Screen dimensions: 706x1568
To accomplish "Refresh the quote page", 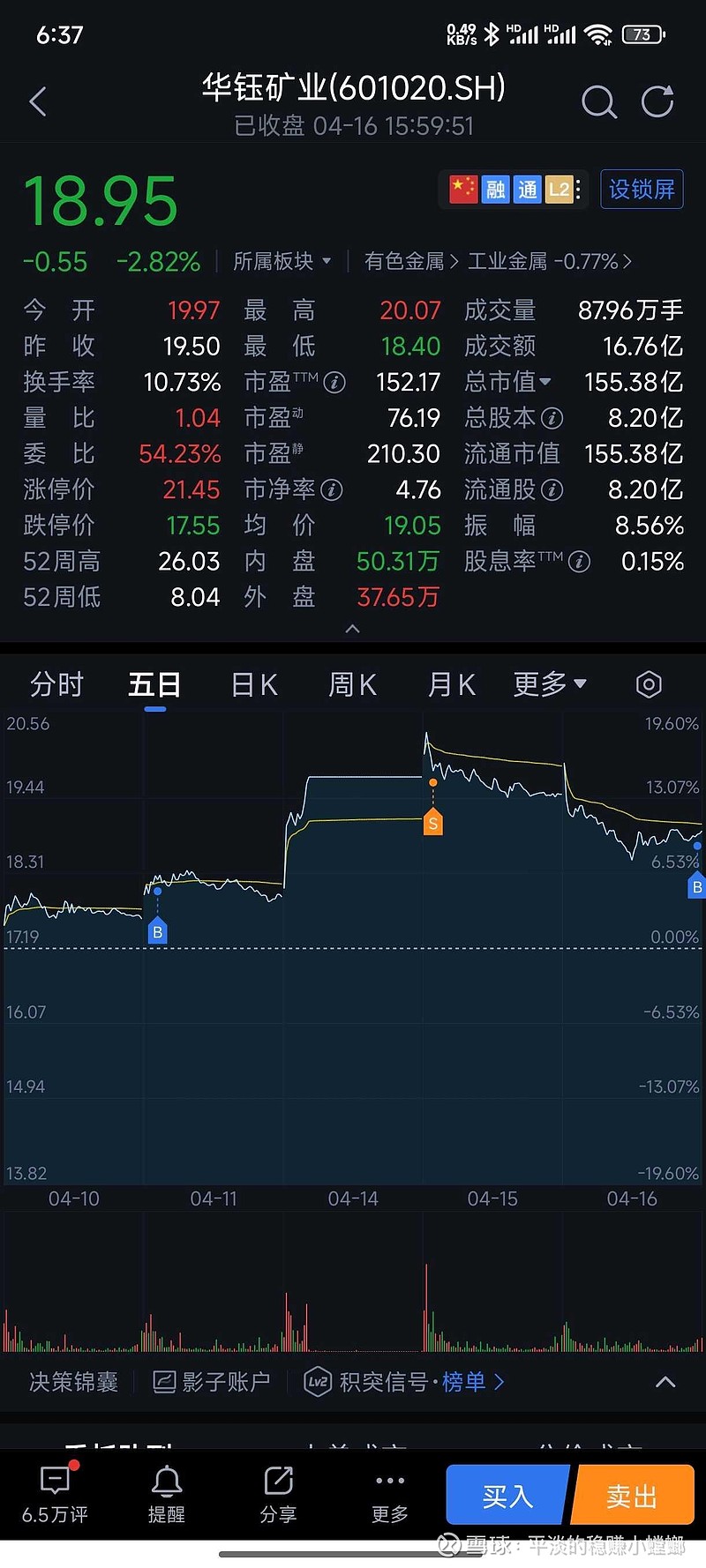I will click(657, 101).
